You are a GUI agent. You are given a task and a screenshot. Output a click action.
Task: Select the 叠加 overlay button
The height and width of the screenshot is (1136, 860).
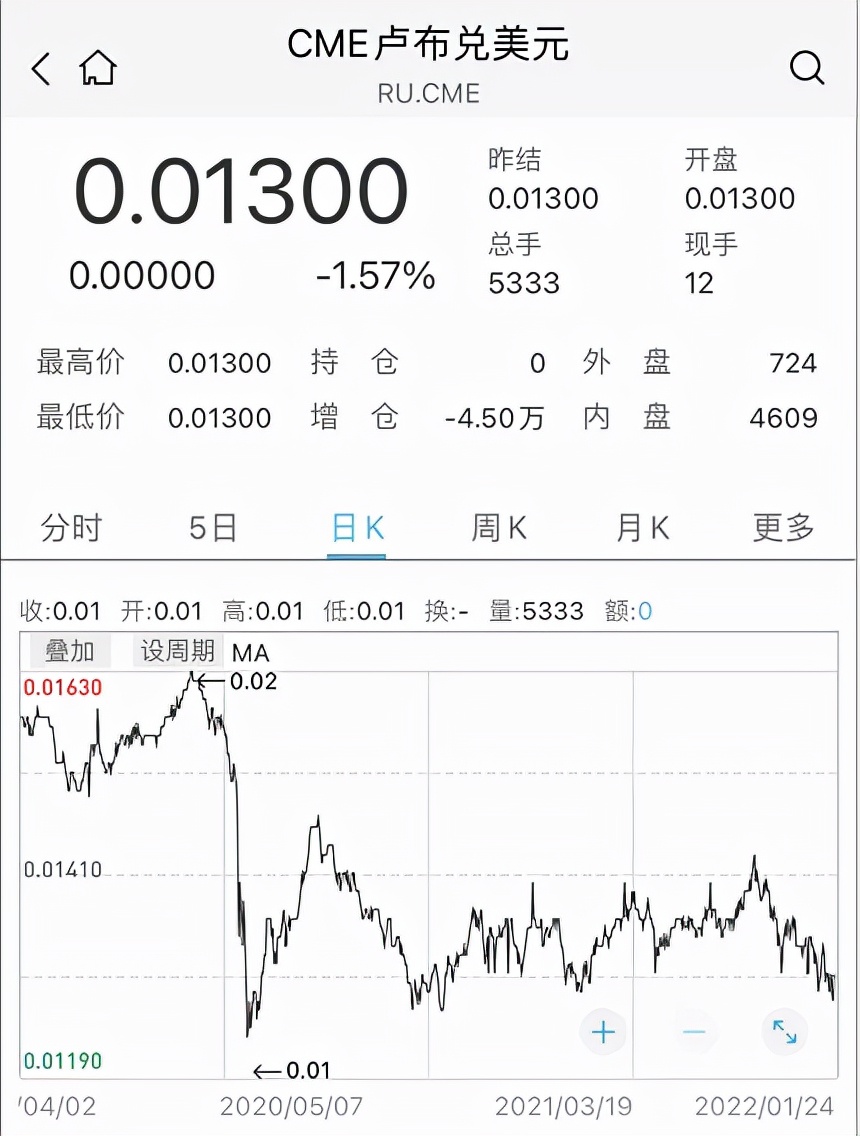70,651
